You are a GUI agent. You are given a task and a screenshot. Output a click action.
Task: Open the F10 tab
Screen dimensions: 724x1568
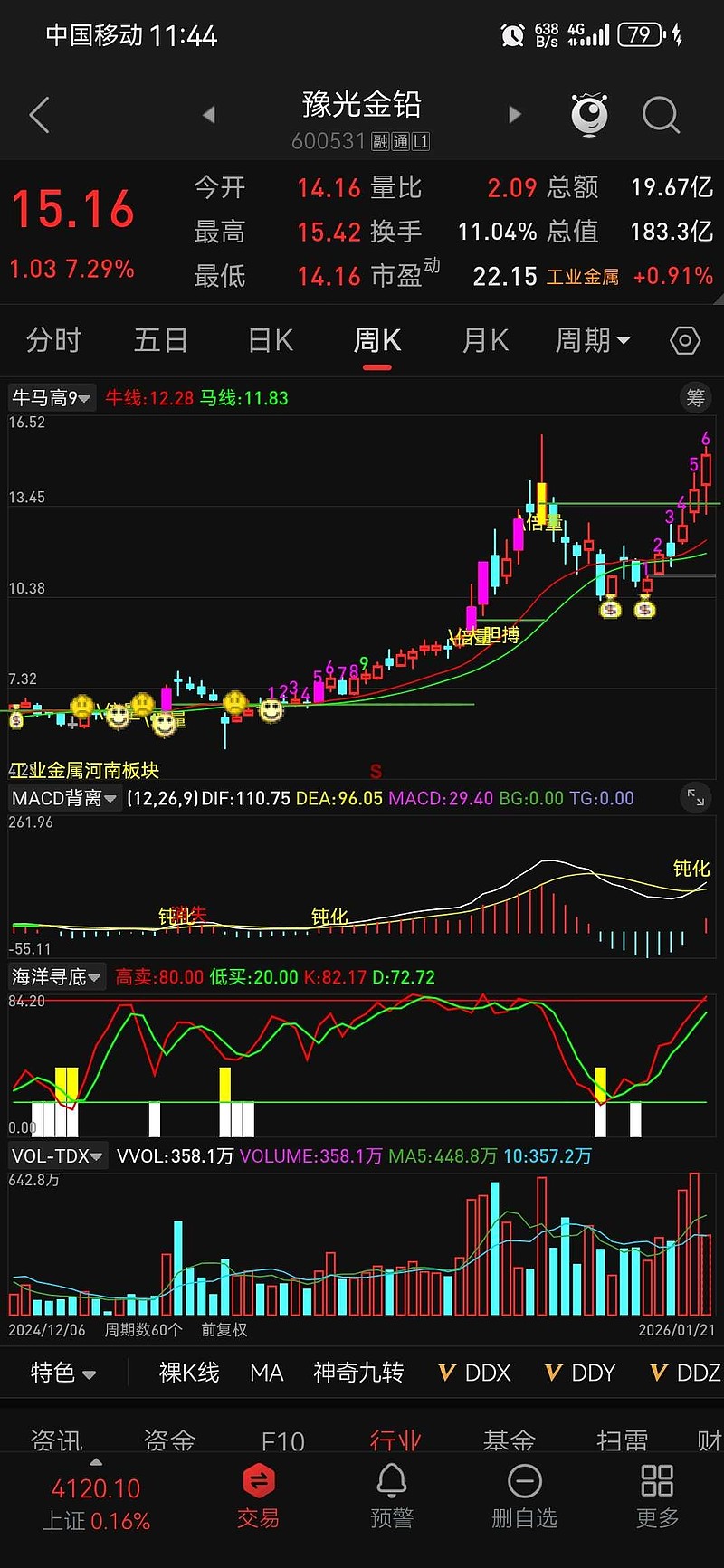[283, 1440]
